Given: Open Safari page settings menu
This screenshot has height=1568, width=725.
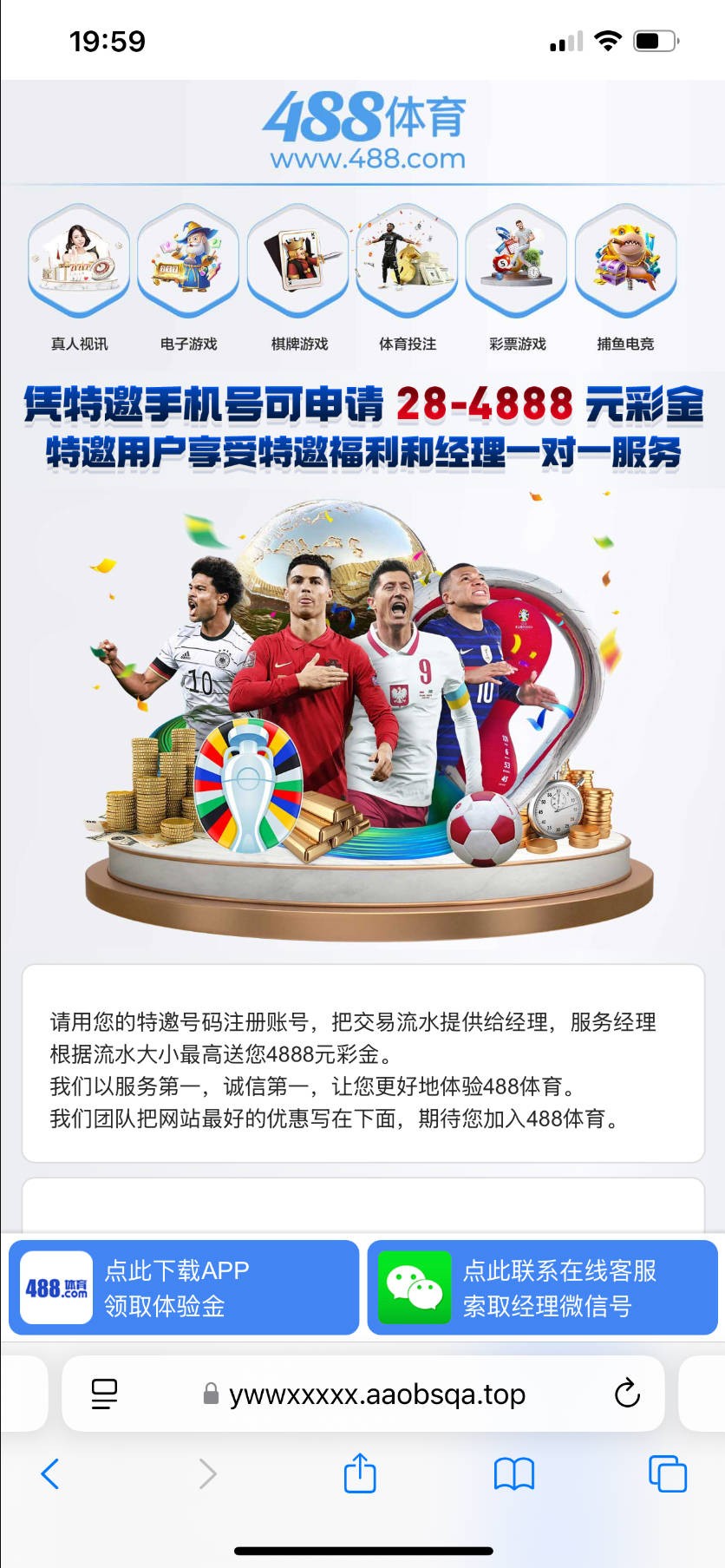Looking at the screenshot, I should pyautogui.click(x=104, y=1394).
